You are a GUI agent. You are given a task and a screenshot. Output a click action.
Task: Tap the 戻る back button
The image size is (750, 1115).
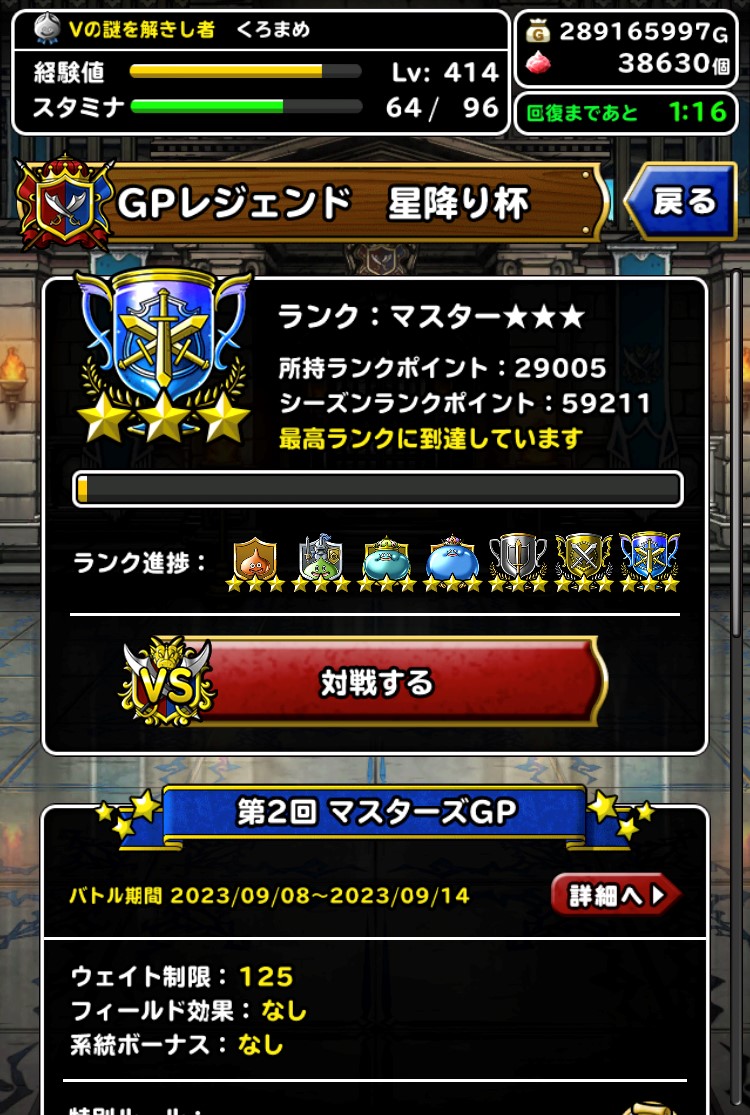click(x=684, y=203)
